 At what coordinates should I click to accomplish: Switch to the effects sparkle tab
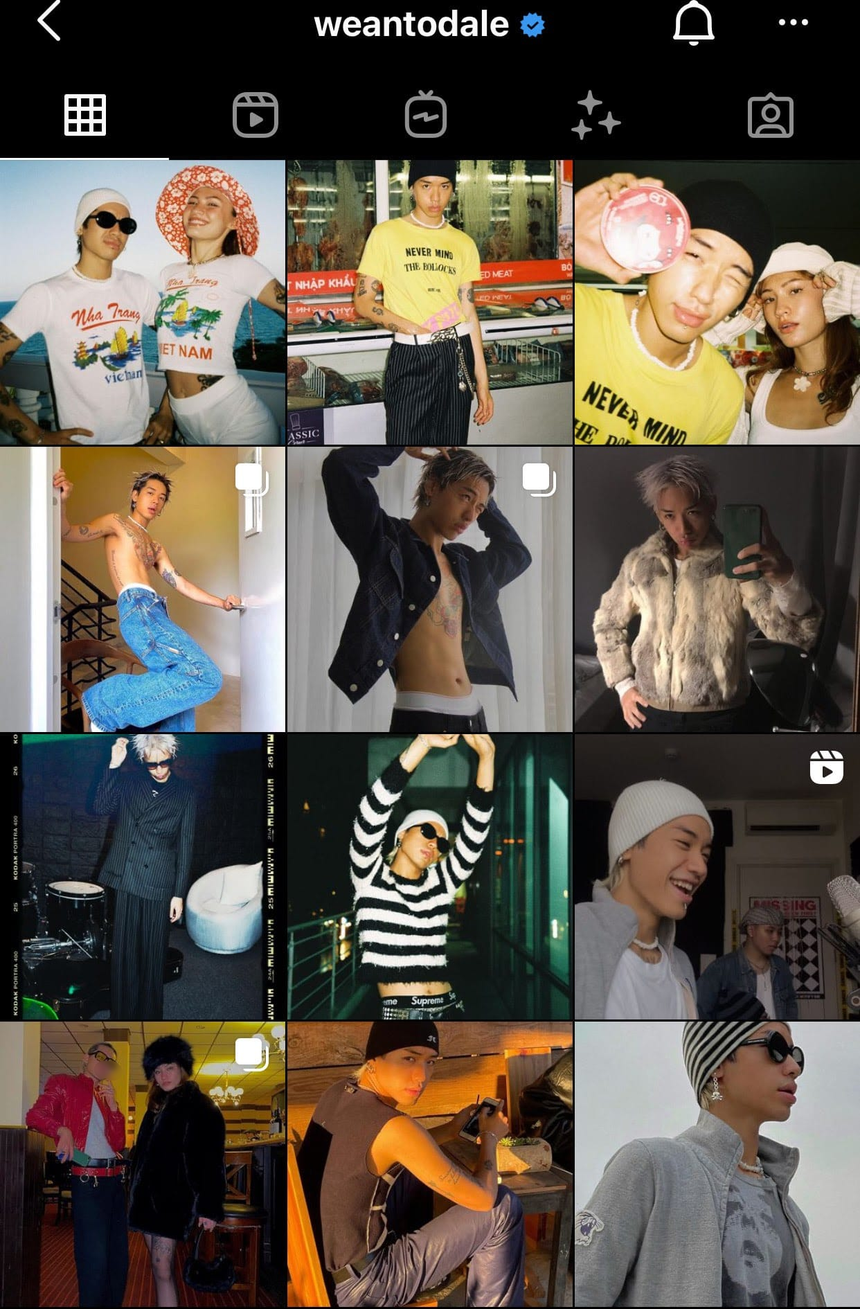click(596, 116)
